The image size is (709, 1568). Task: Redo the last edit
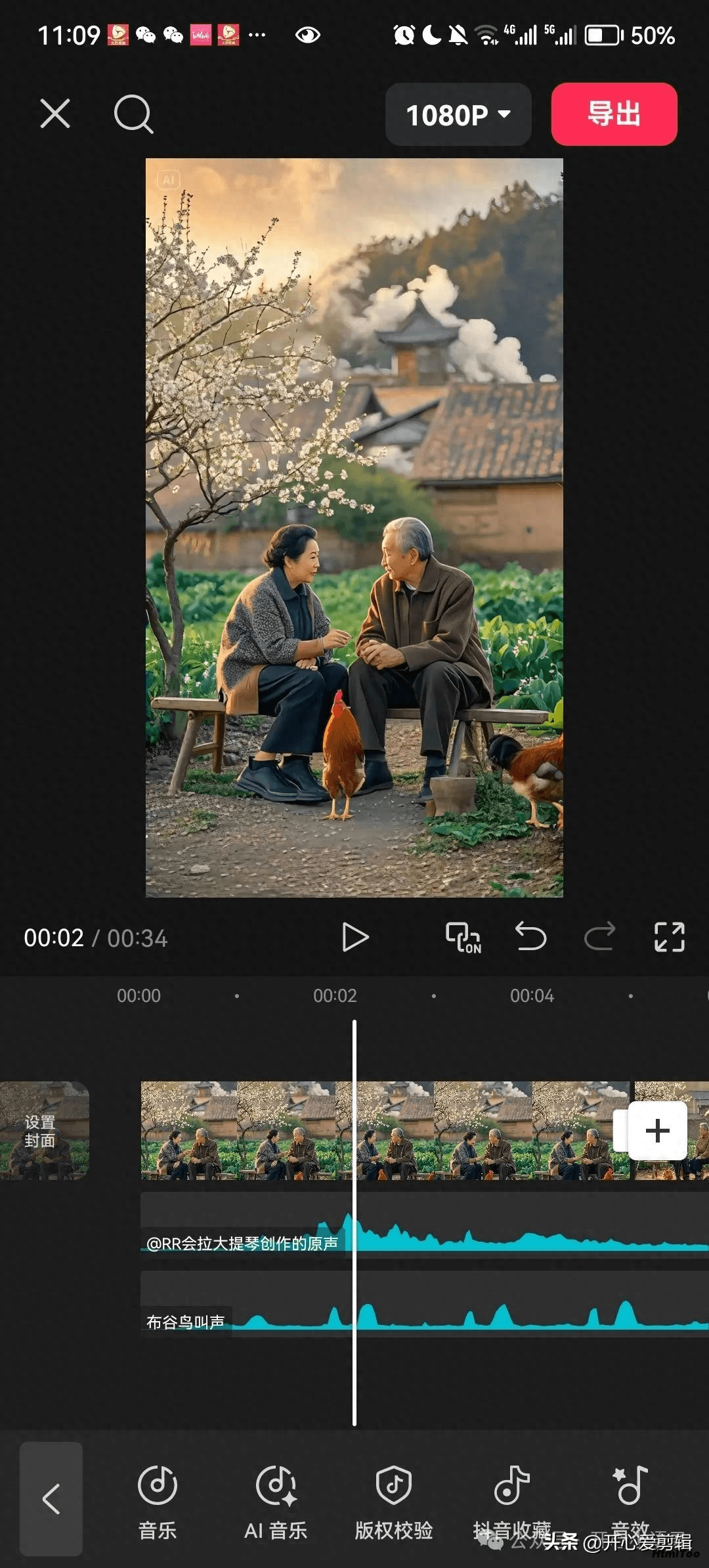(599, 936)
